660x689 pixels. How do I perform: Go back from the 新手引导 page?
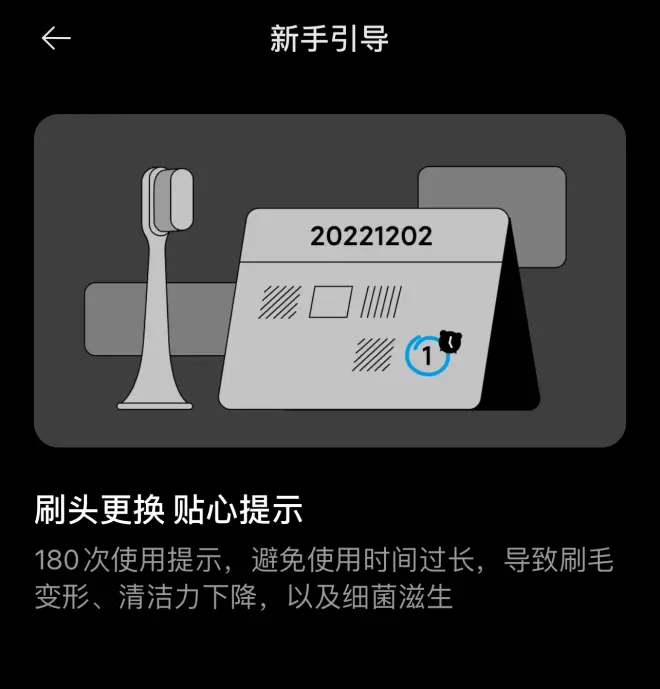pyautogui.click(x=56, y=39)
